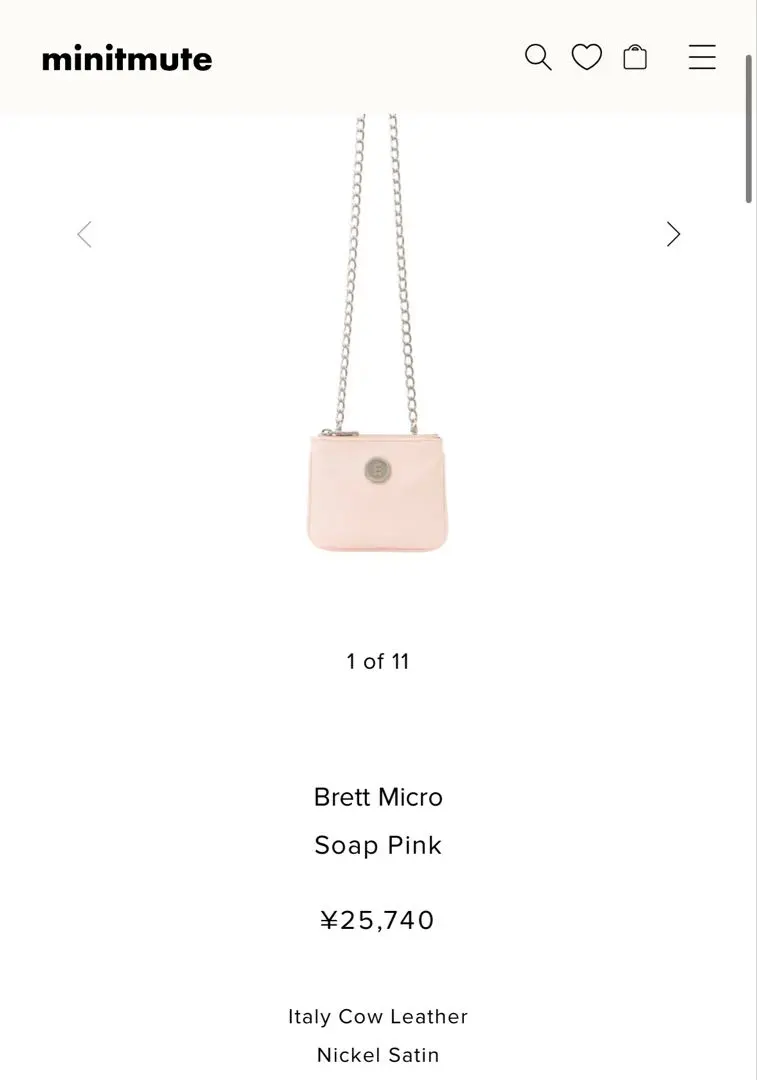
Task: Show the next product image
Action: pyautogui.click(x=673, y=235)
